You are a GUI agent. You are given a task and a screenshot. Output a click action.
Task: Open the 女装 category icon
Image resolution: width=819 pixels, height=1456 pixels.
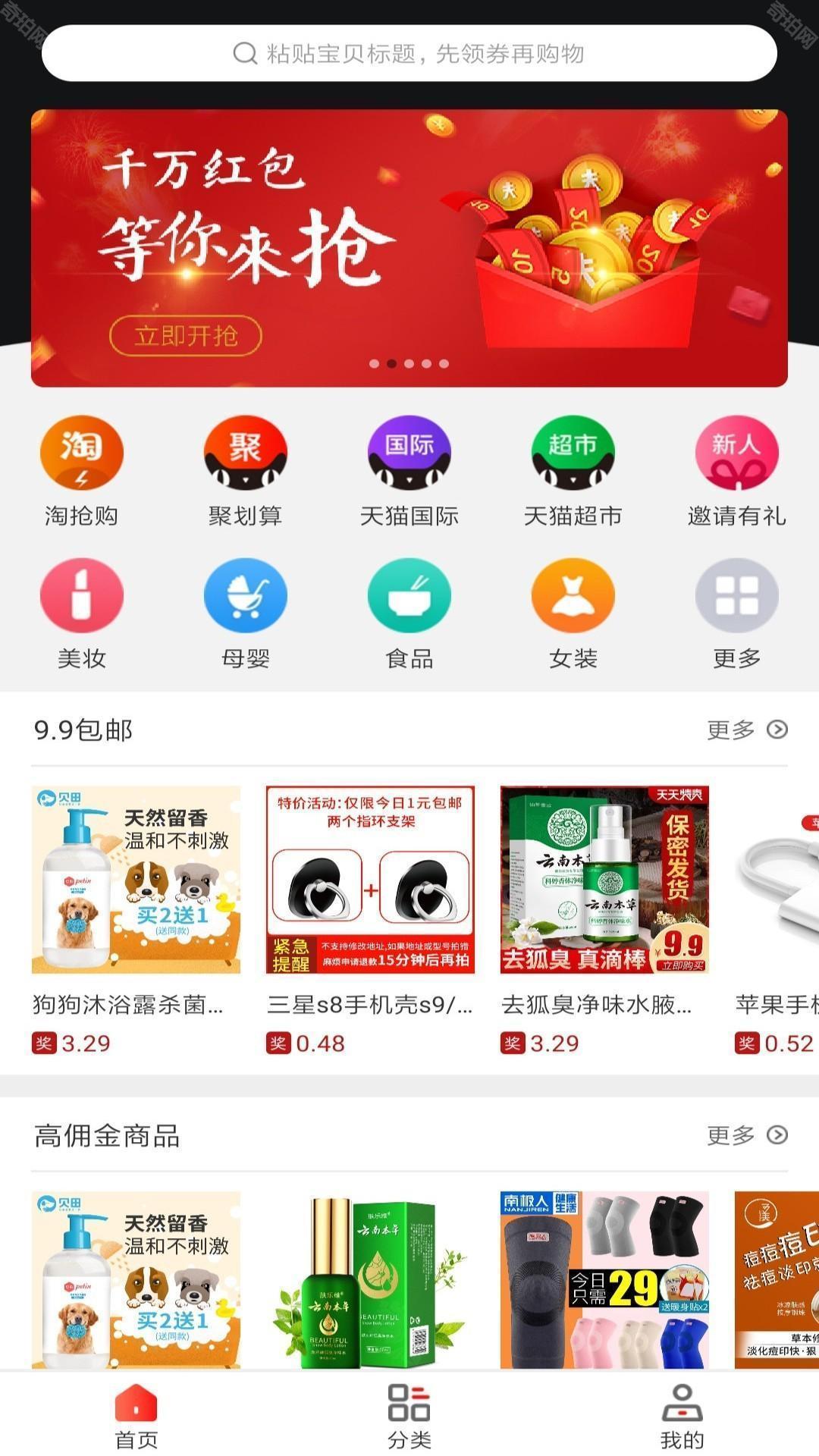pyautogui.click(x=573, y=596)
